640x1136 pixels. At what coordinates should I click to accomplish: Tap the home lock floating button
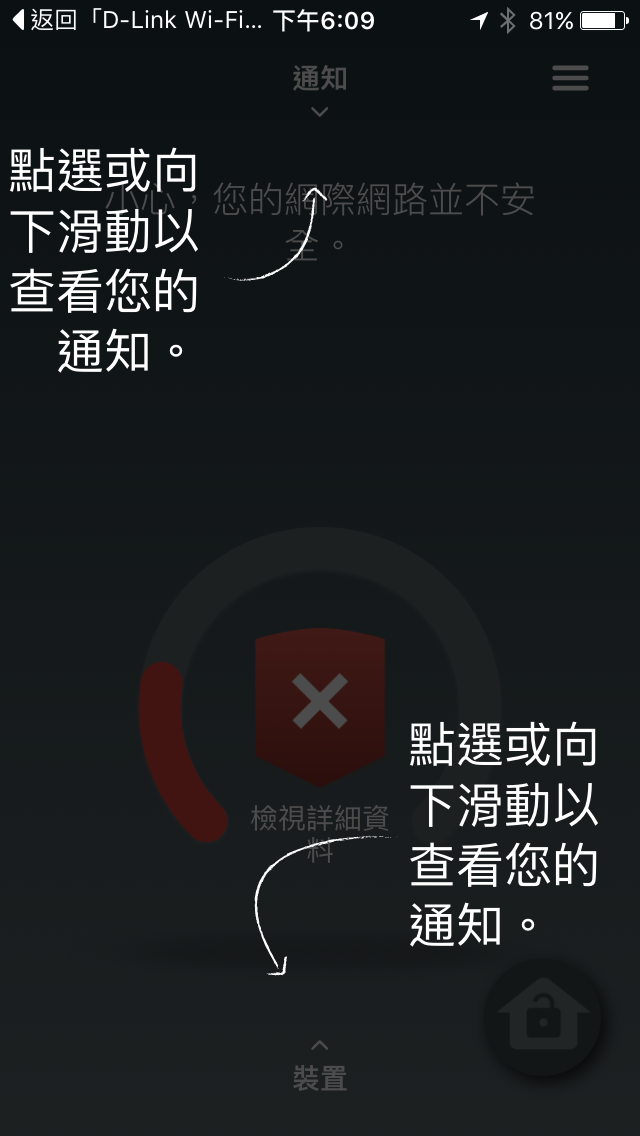543,1018
